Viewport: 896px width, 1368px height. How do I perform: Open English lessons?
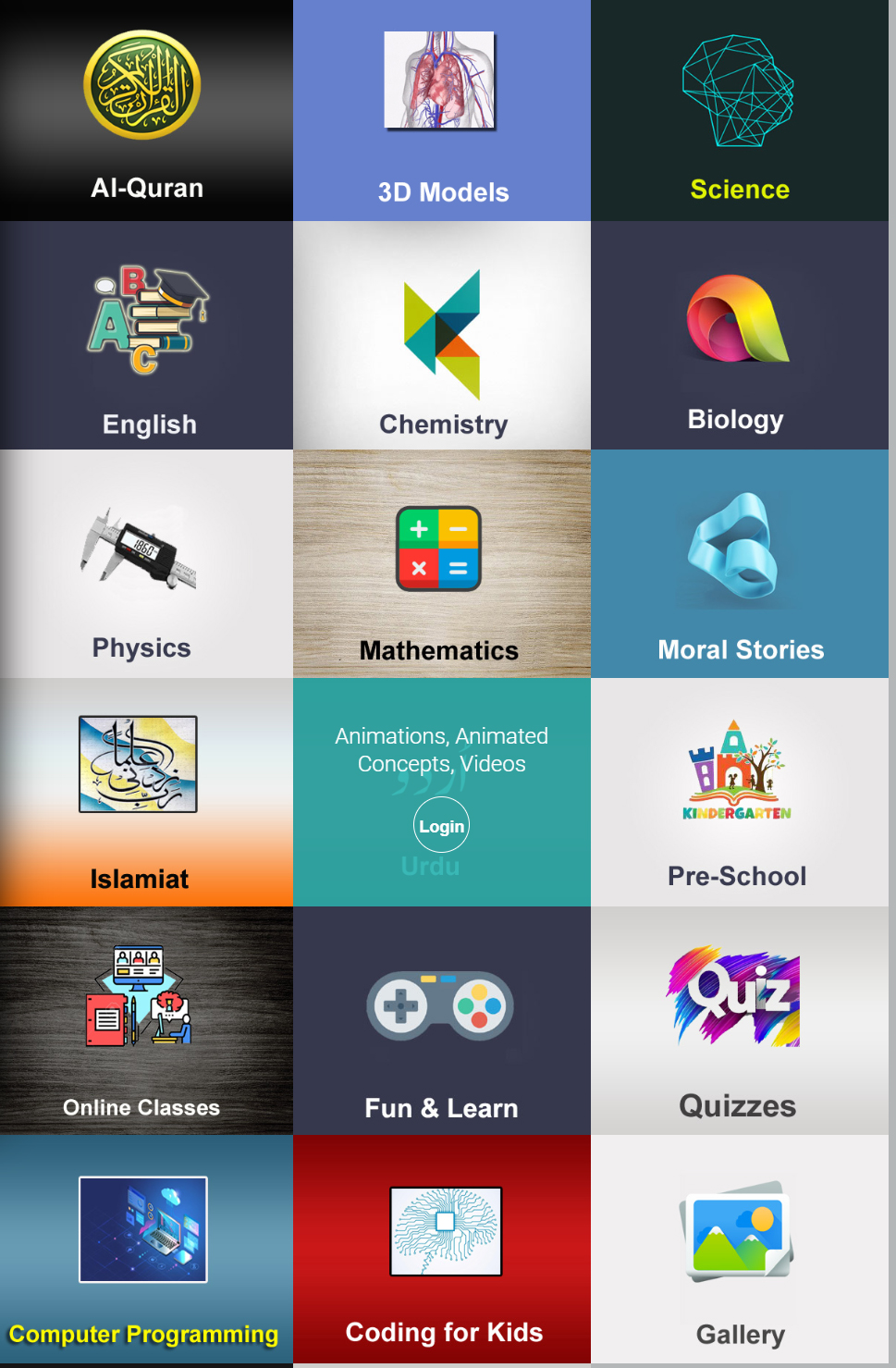(146, 336)
